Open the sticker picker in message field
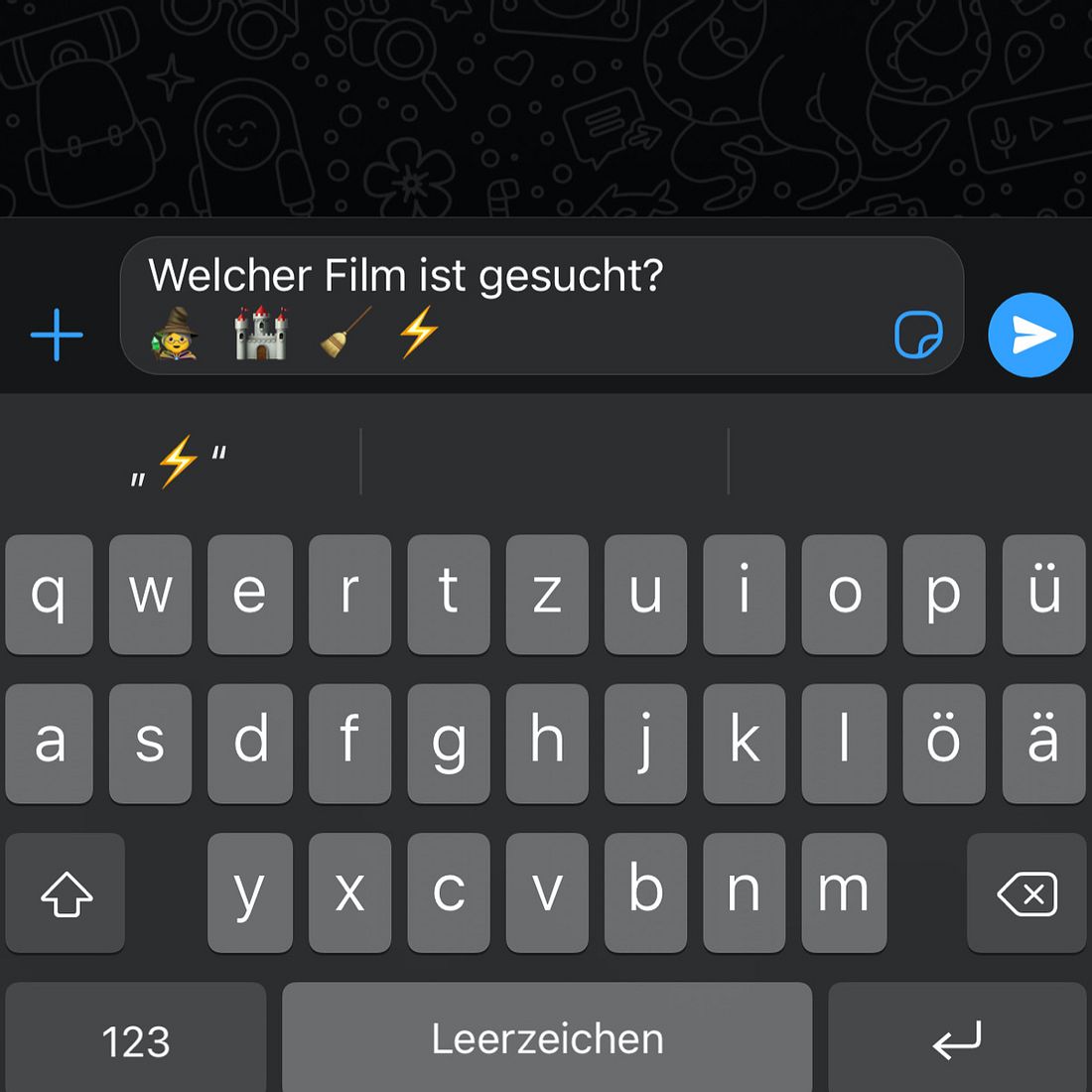This screenshot has height=1092, width=1092. click(918, 336)
